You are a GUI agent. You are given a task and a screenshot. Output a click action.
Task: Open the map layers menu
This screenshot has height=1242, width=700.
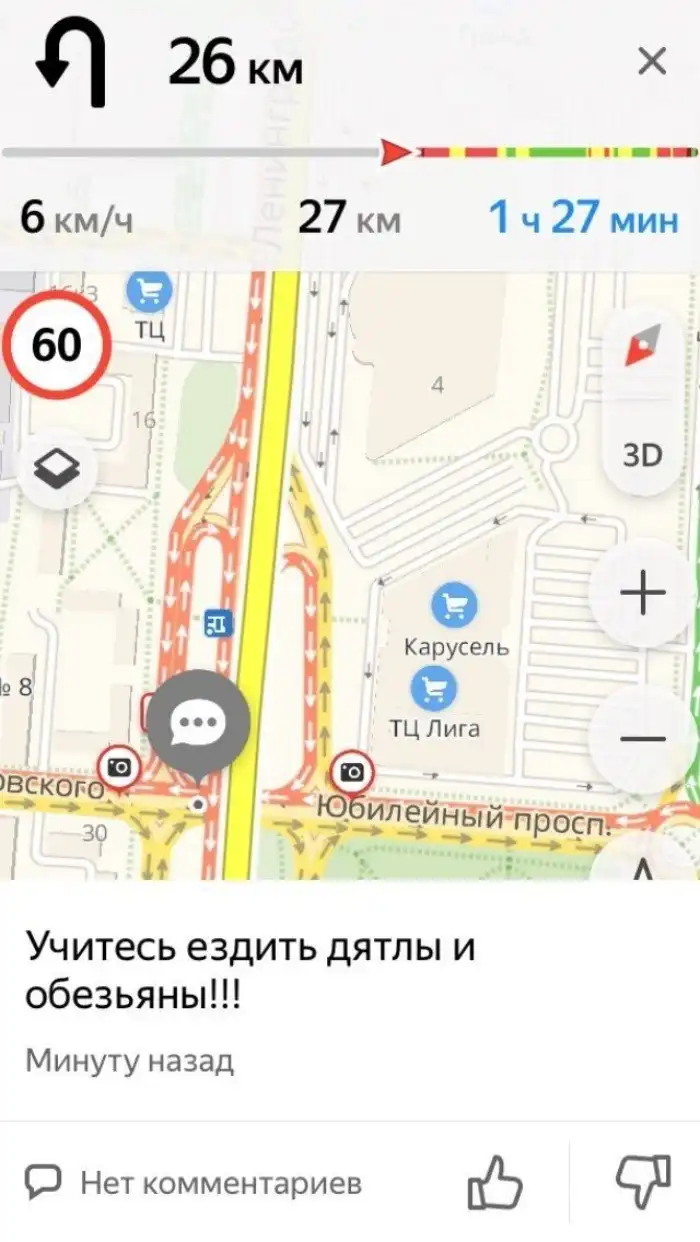coord(57,467)
